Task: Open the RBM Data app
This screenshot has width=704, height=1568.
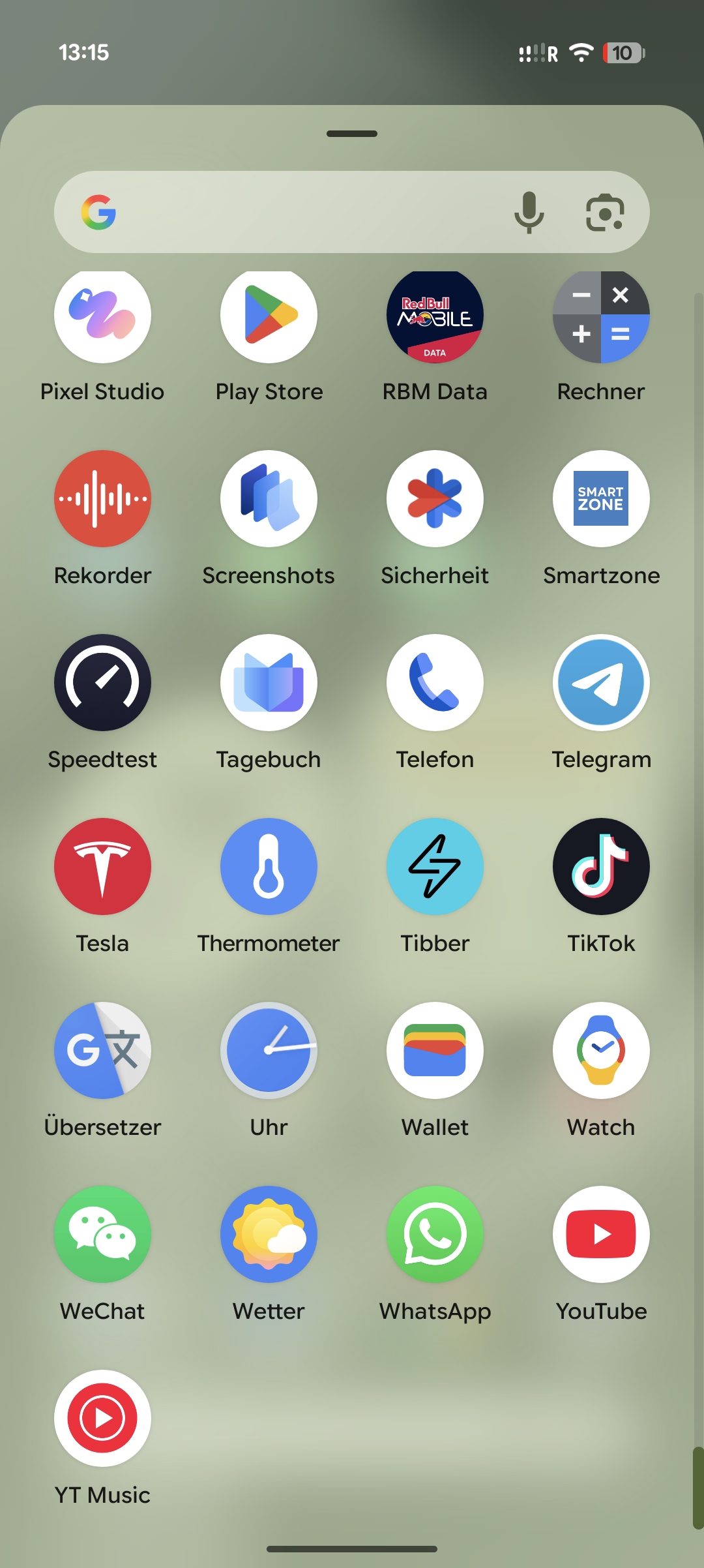Action: click(435, 318)
